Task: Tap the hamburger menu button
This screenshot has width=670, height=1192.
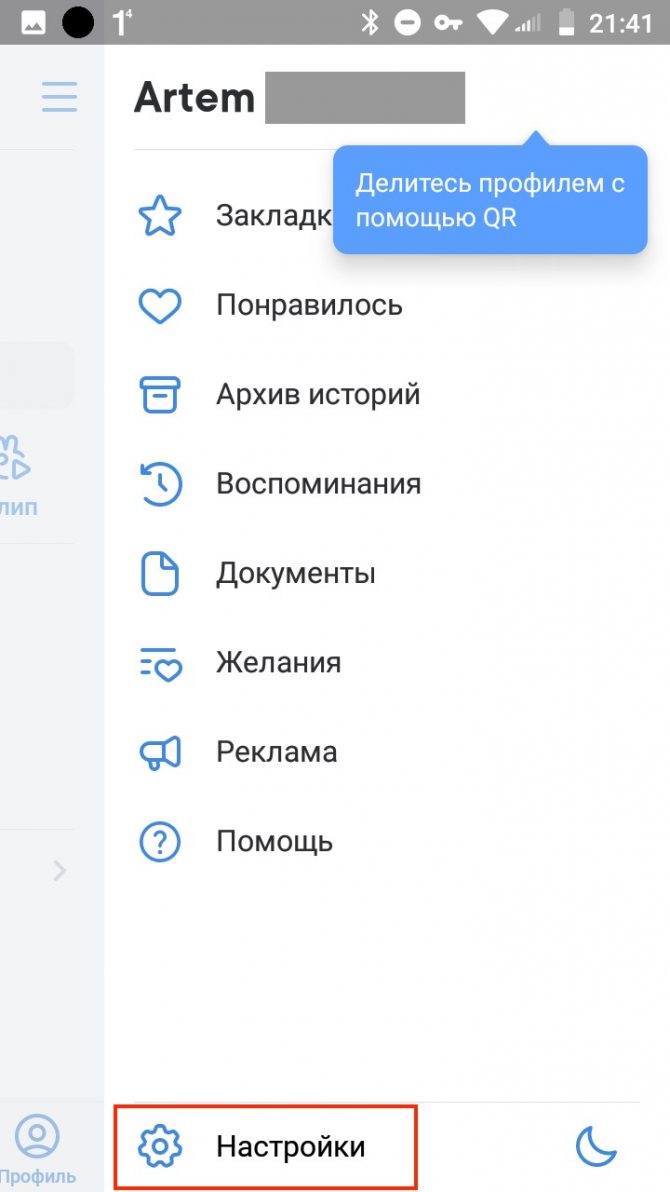Action: point(59,97)
